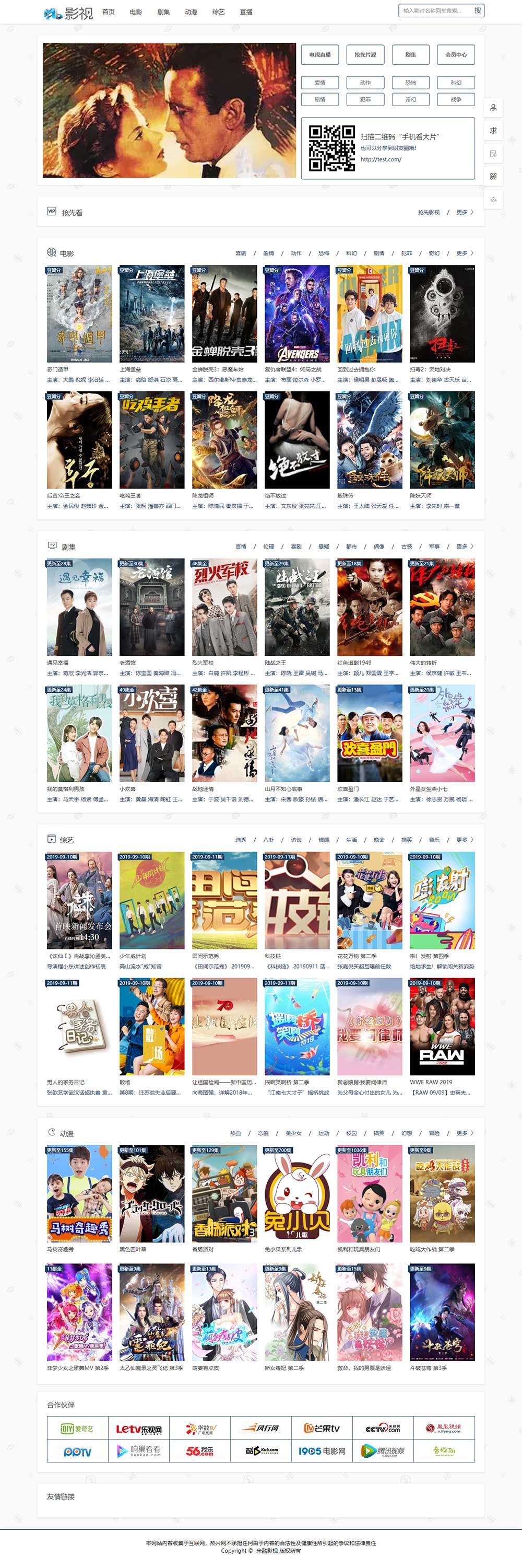Open the 吃鸡王者 movie card
This screenshot has height=1568, width=522.
[151, 439]
